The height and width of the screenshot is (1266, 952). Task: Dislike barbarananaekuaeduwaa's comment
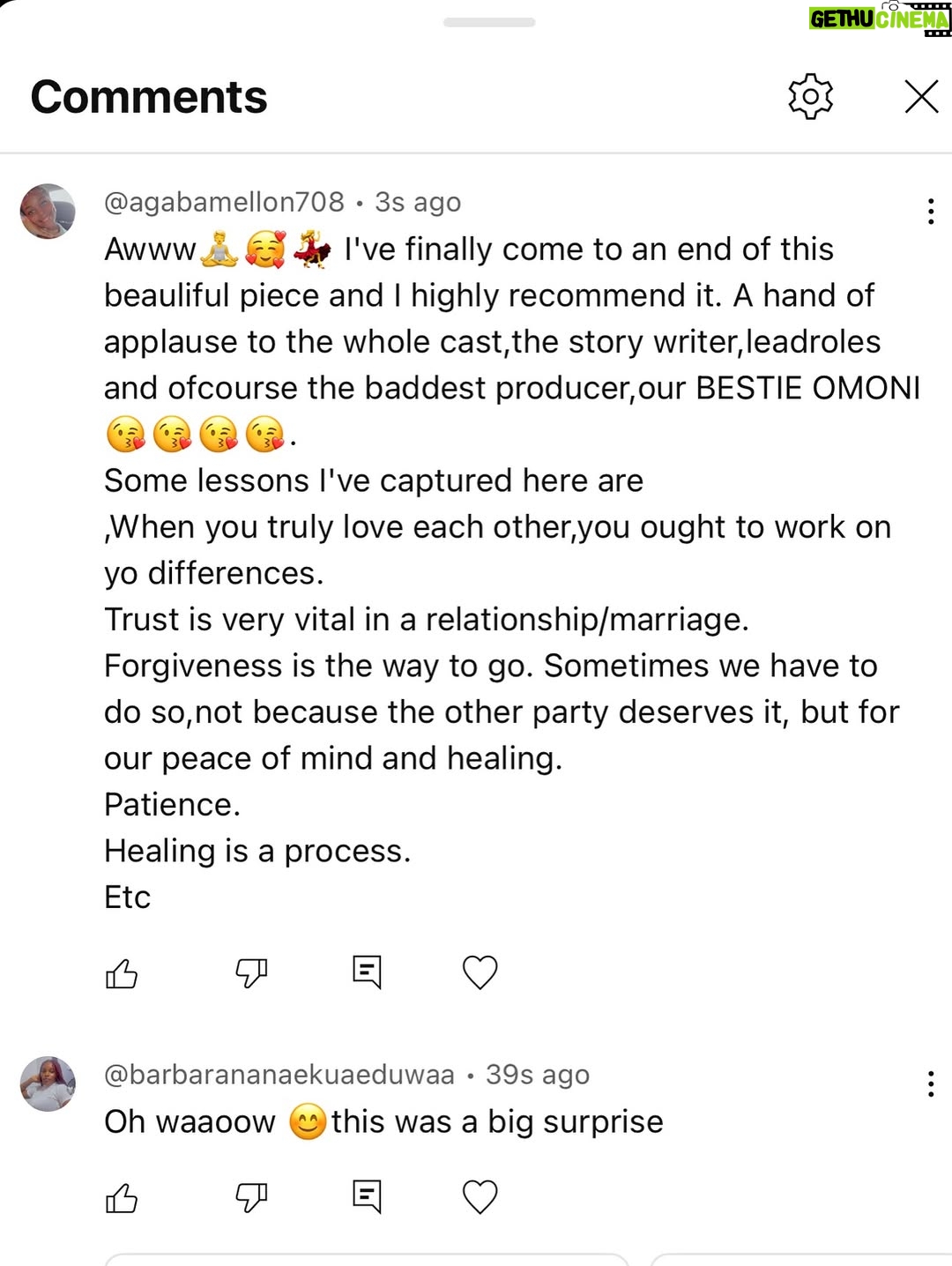251,1198
